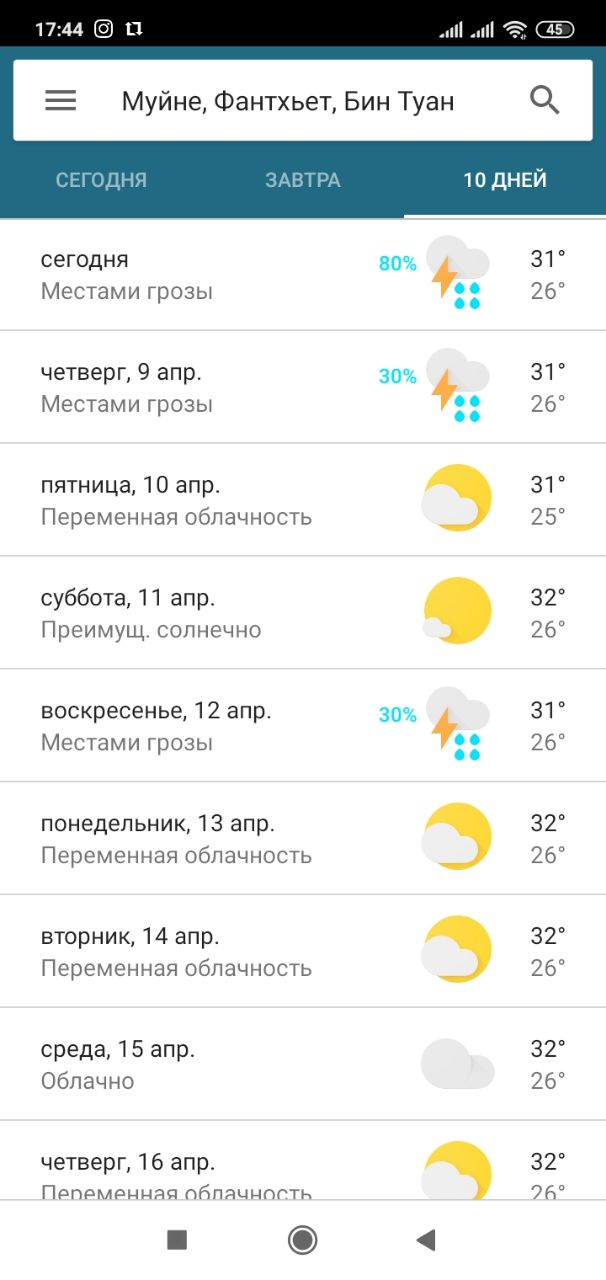This screenshot has height=1280, width=606.
Task: Go back with the system back button
Action: (426, 1240)
